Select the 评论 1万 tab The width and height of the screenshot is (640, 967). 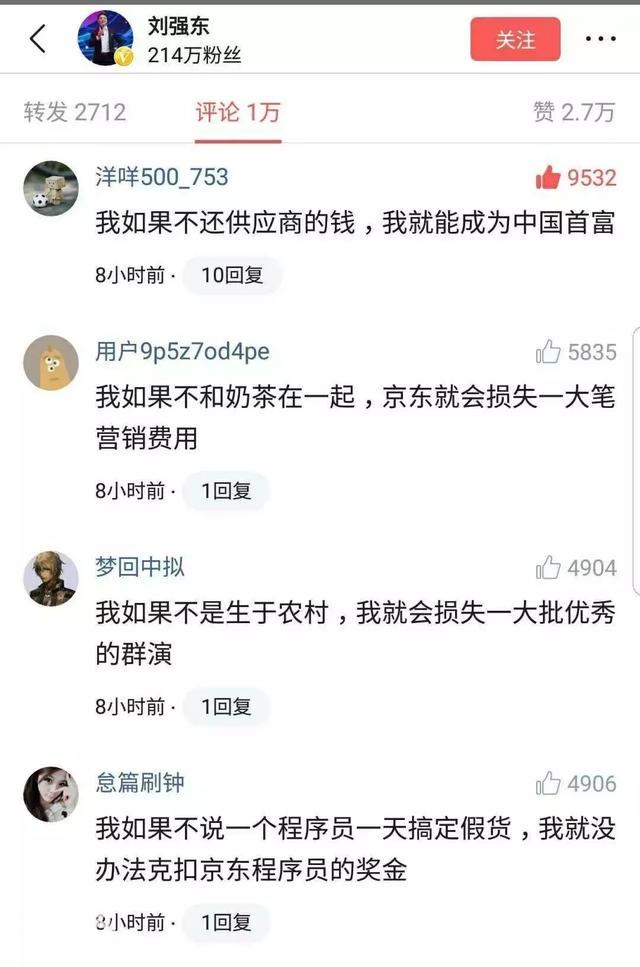pos(237,111)
